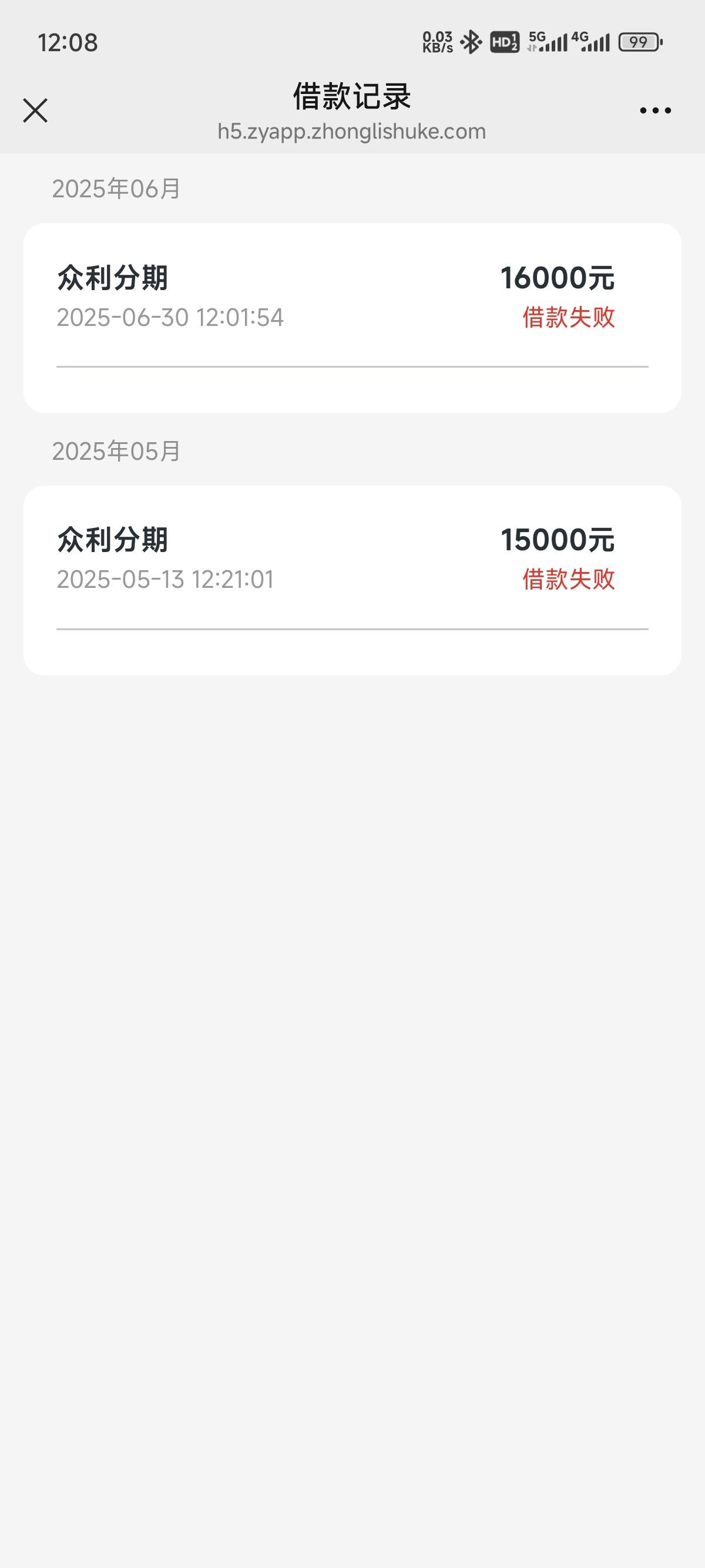Close the 借款记录 page
Image resolution: width=705 pixels, height=1568 pixels.
tap(35, 110)
